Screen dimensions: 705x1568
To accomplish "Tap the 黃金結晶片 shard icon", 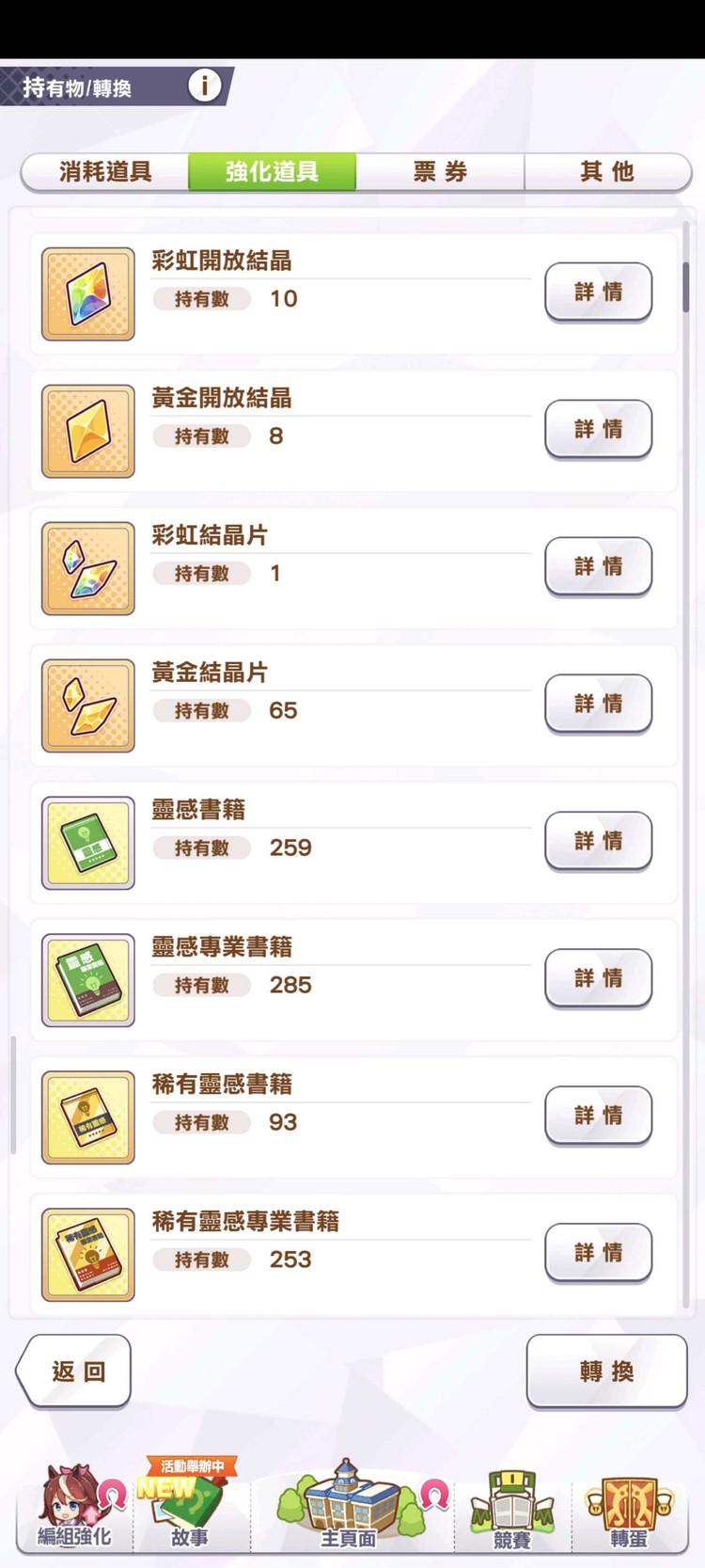I will tap(87, 705).
